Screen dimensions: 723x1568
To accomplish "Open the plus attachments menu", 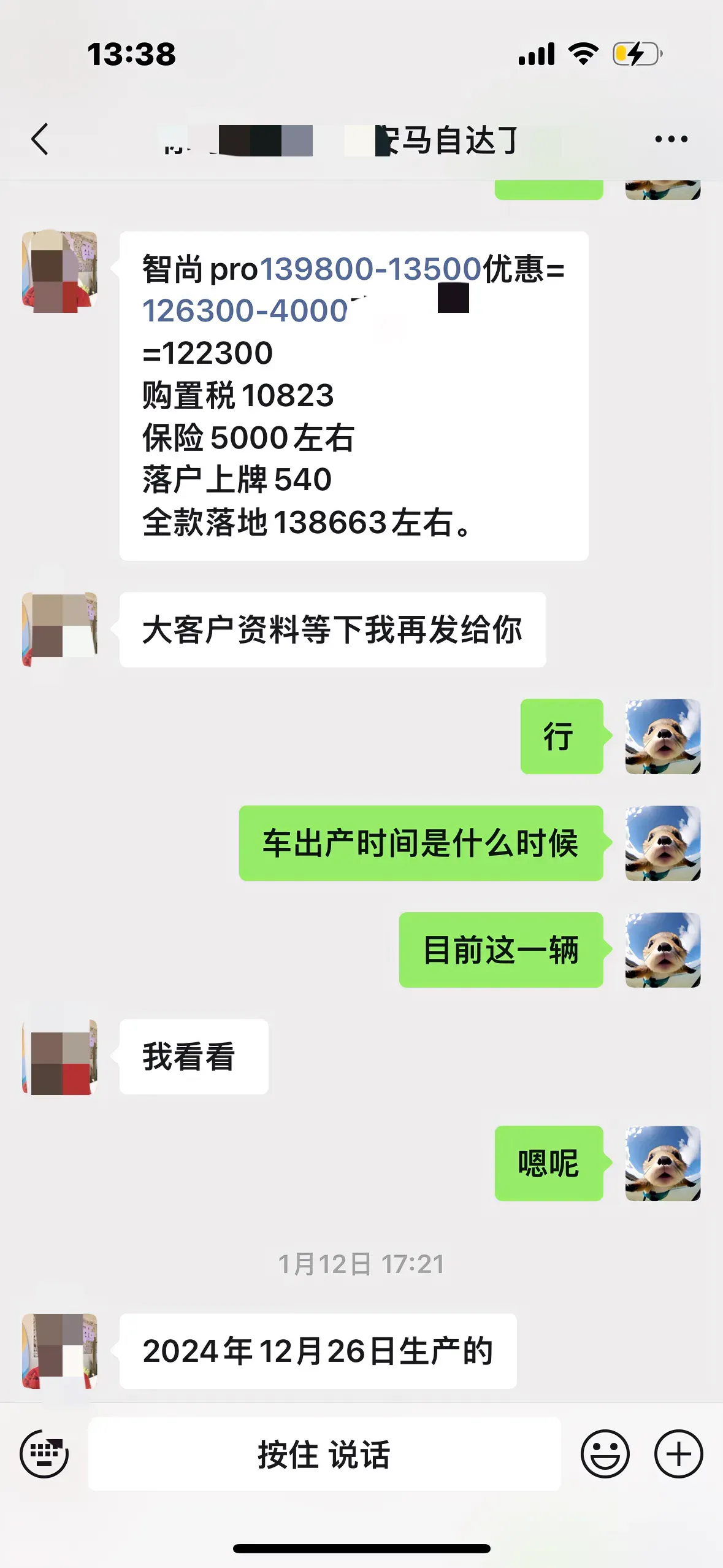I will (678, 1453).
